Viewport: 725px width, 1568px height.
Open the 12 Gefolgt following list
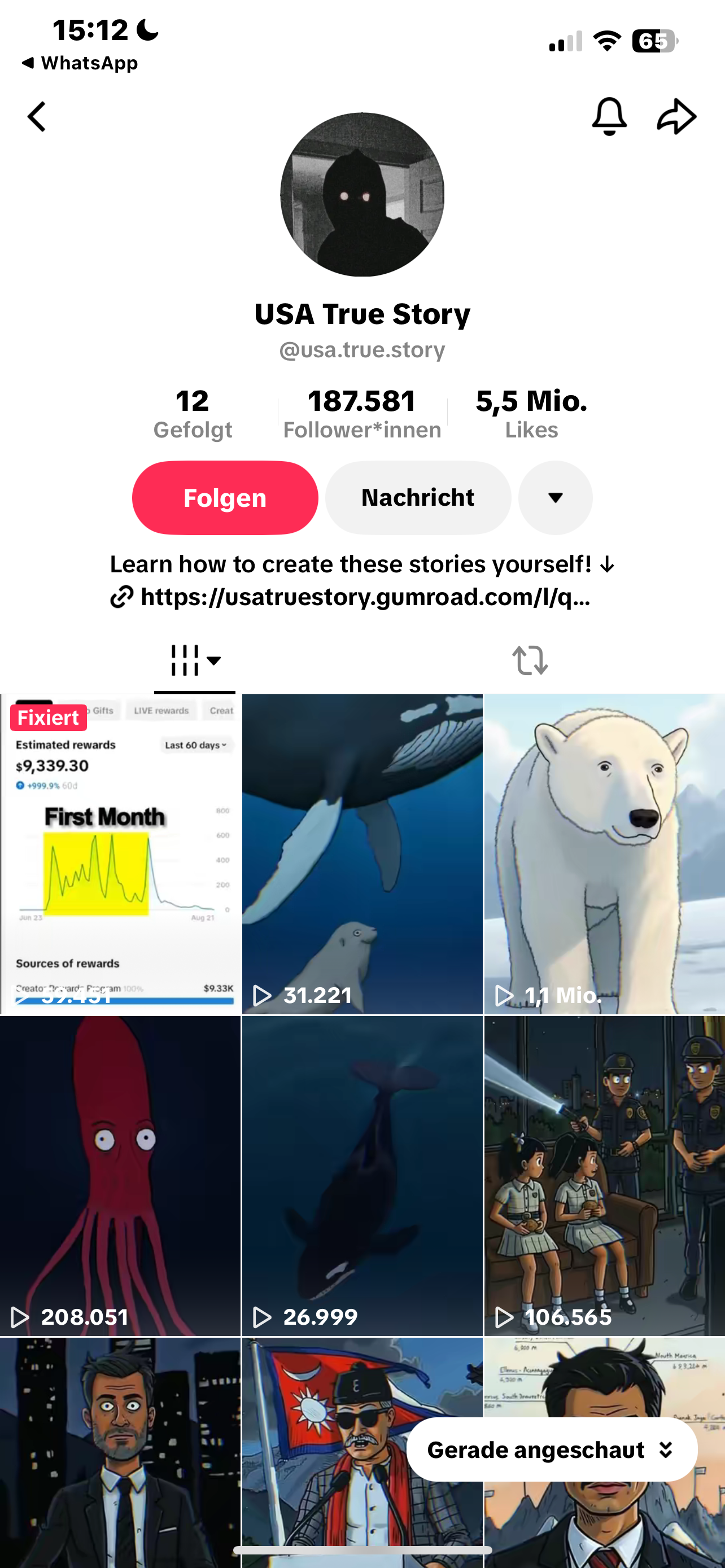(x=193, y=414)
